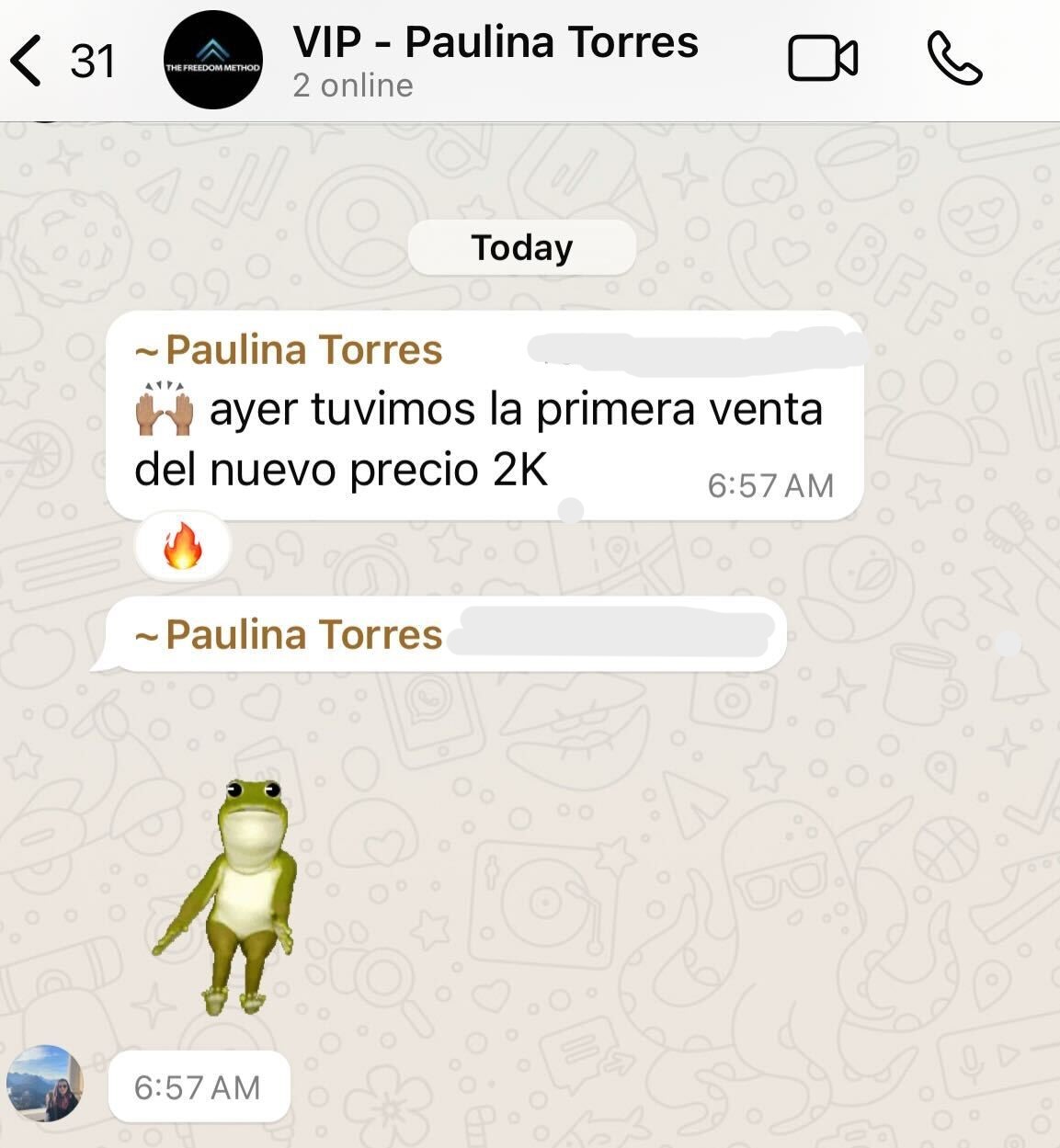Start a video call with the group
Viewport: 1060px width, 1148px height.
(823, 60)
